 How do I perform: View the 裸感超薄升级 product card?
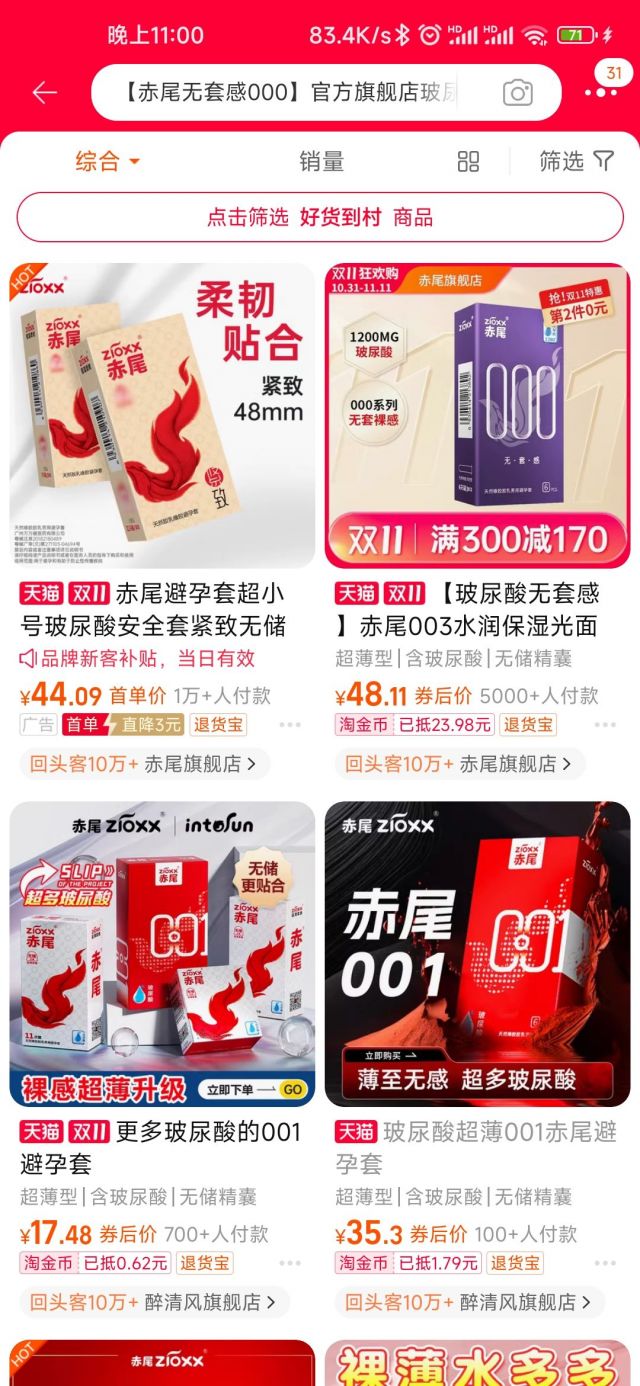pos(162,953)
